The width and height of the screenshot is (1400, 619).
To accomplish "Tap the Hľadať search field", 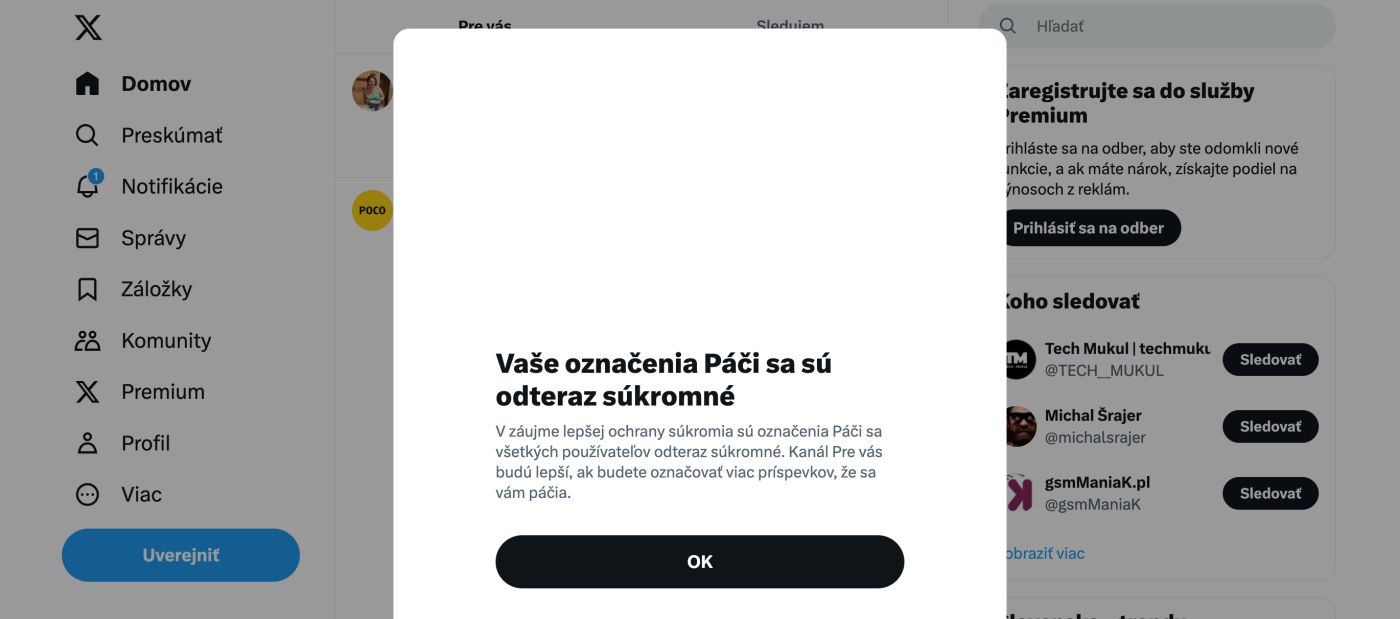I will (1170, 27).
